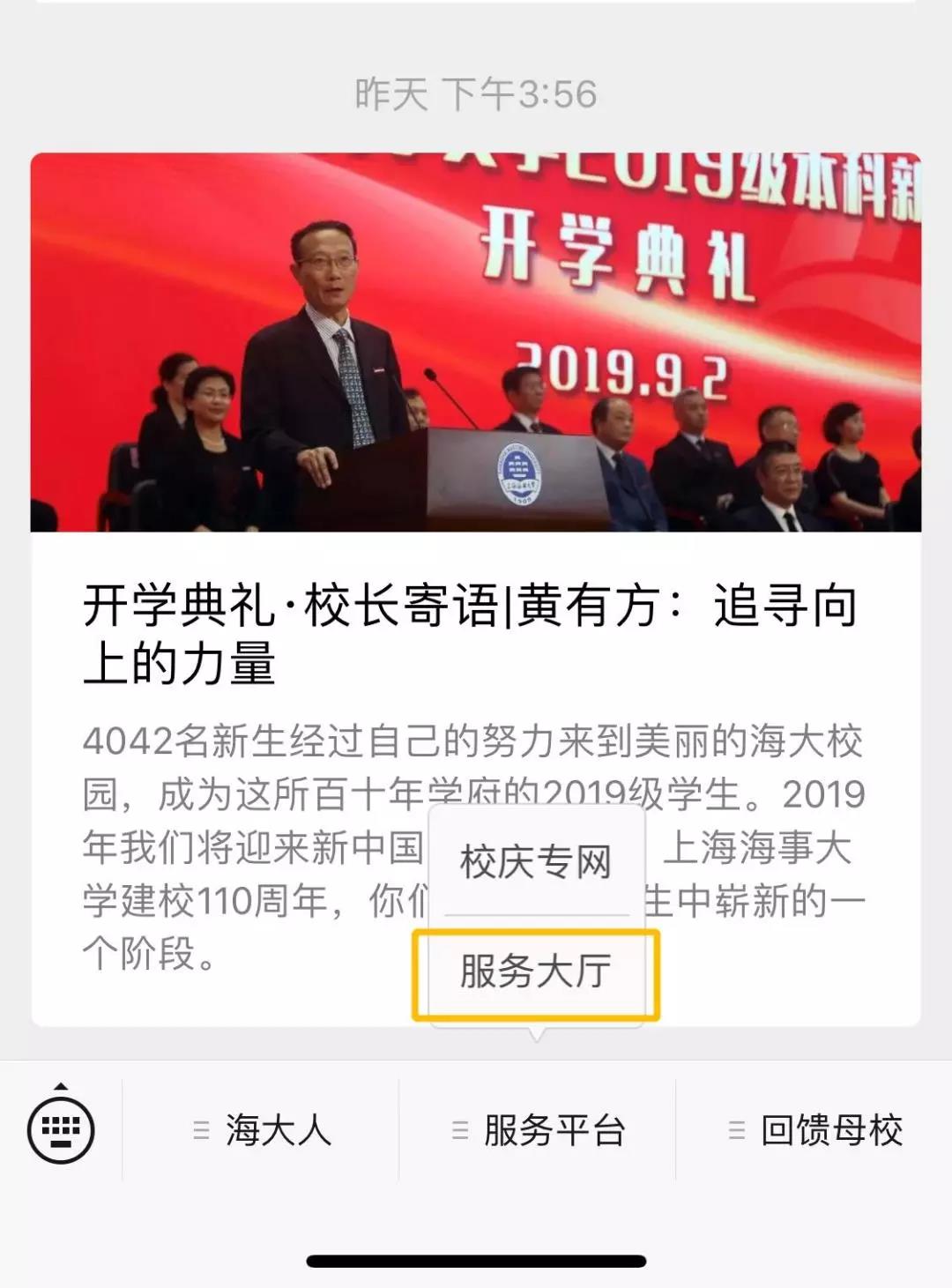Switch to keyboard input mode

coord(61,1129)
